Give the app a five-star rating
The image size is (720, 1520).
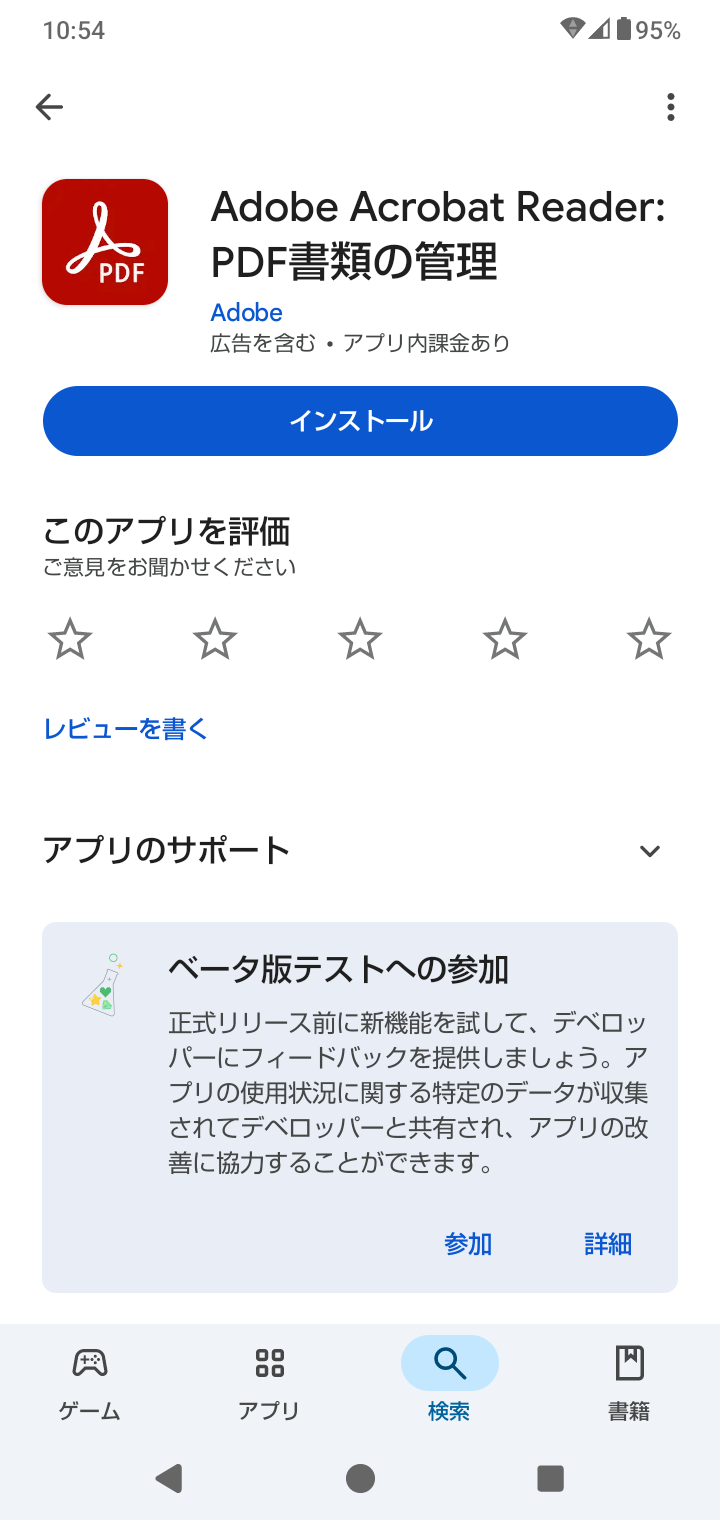coord(649,639)
